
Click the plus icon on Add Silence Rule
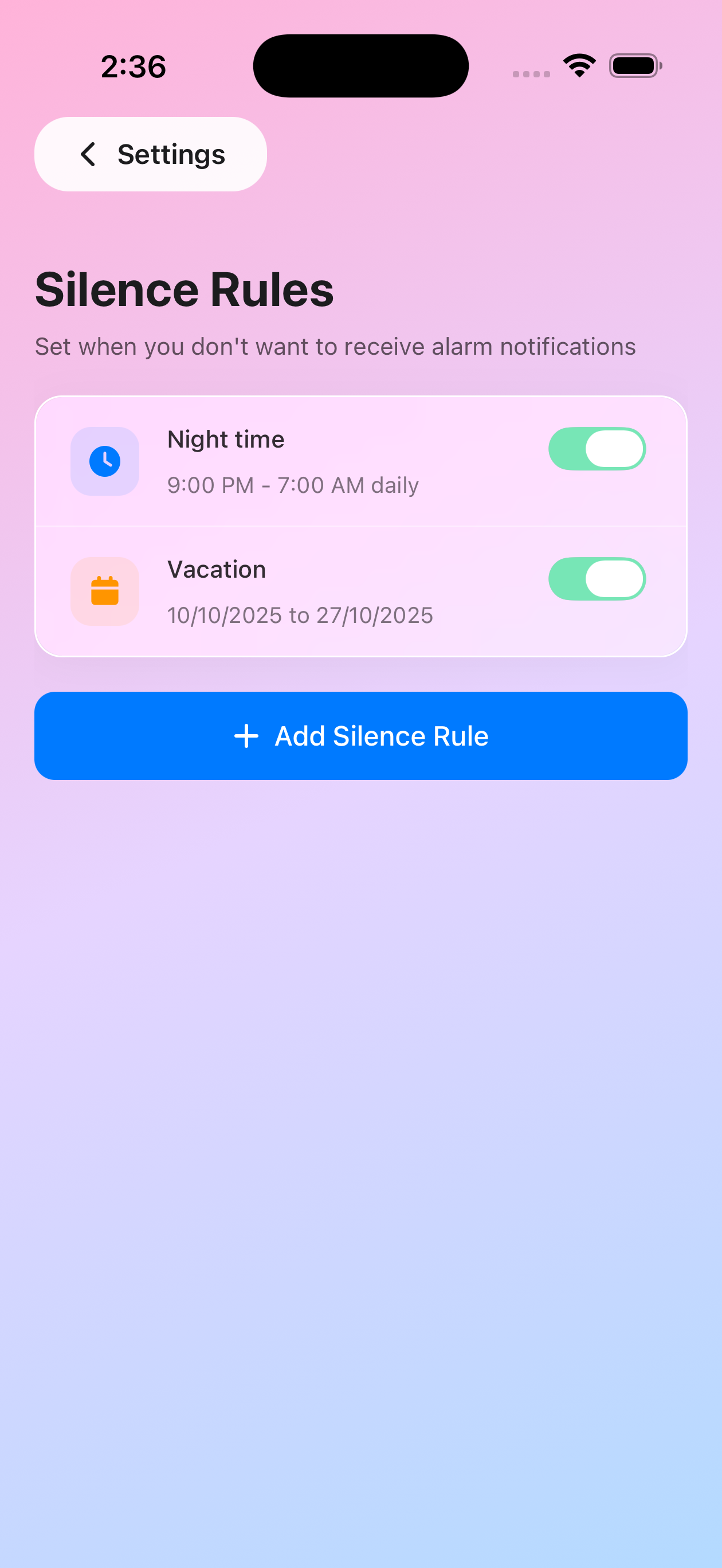[245, 735]
